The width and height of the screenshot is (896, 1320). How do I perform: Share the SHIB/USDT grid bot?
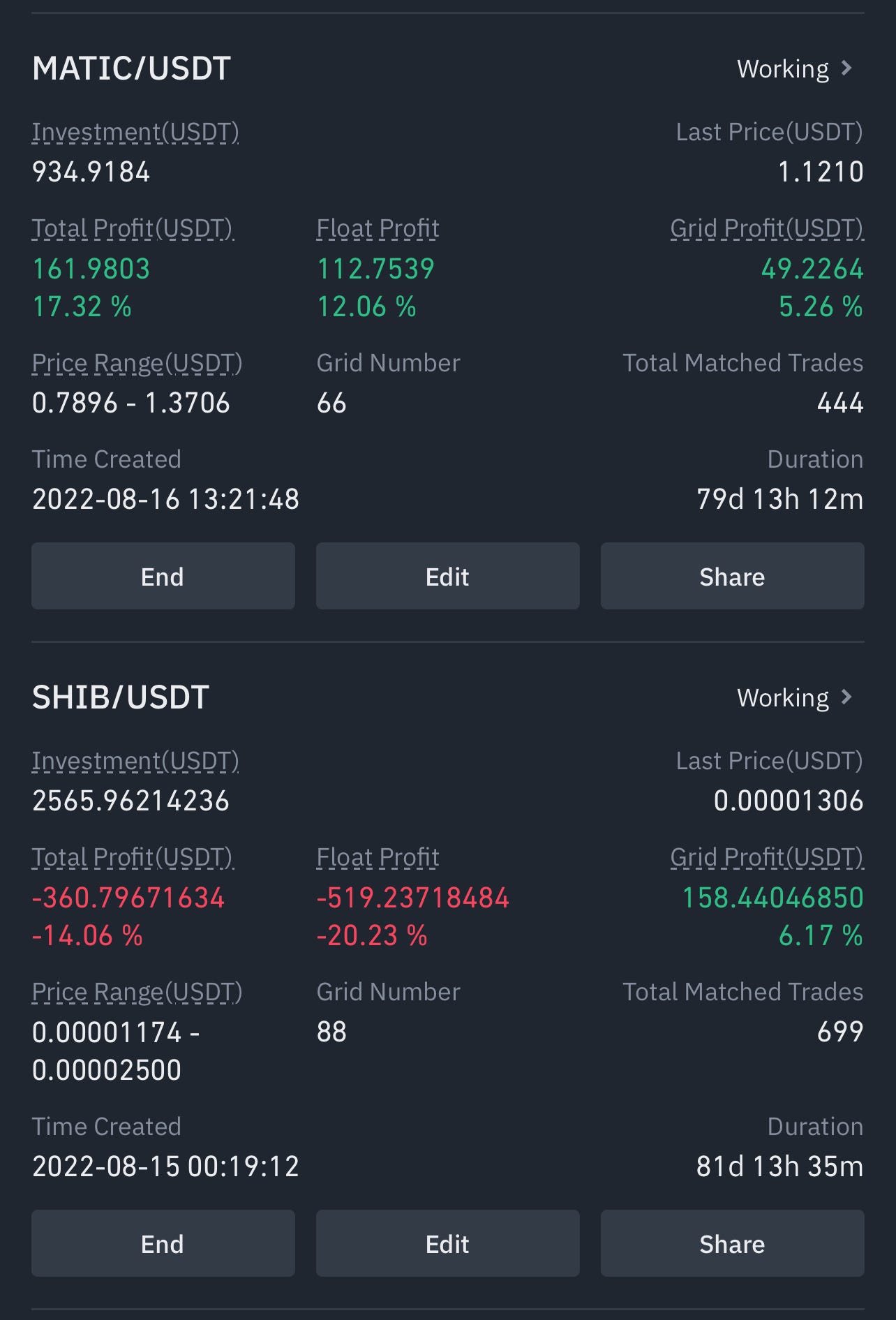click(x=732, y=1243)
